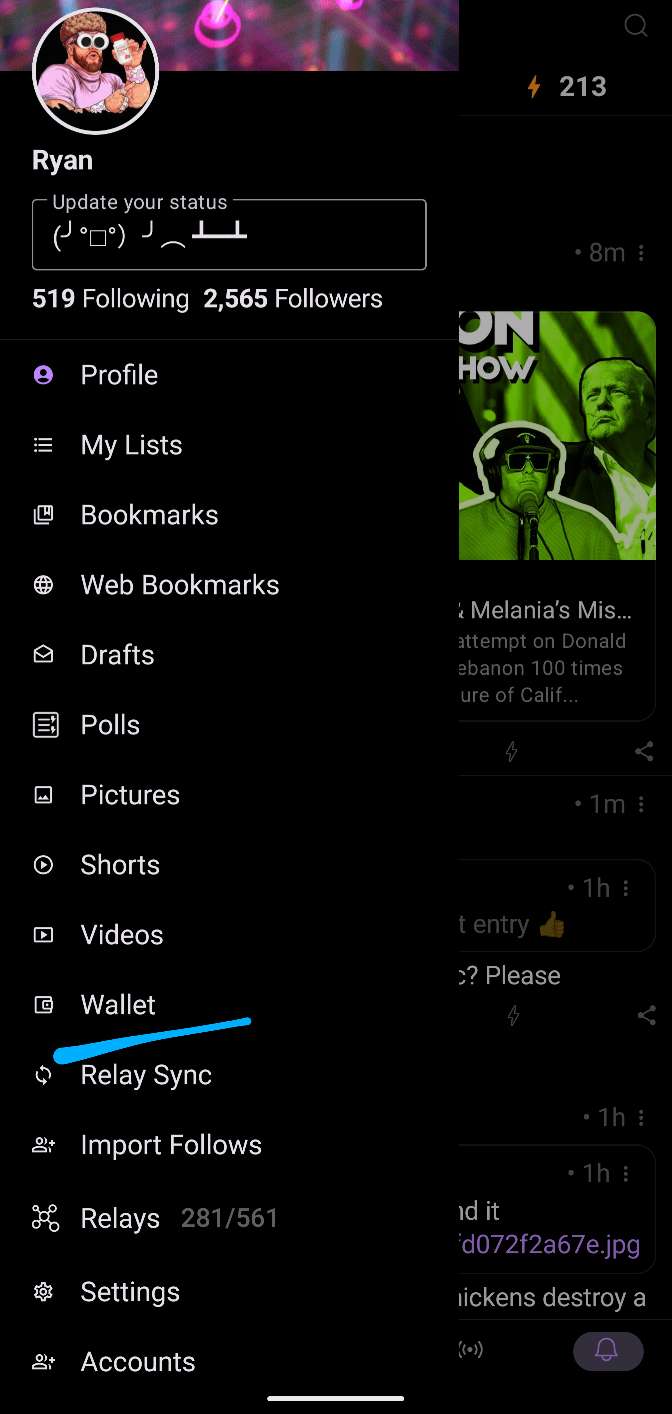Open the Pictures feed

[x=130, y=795]
